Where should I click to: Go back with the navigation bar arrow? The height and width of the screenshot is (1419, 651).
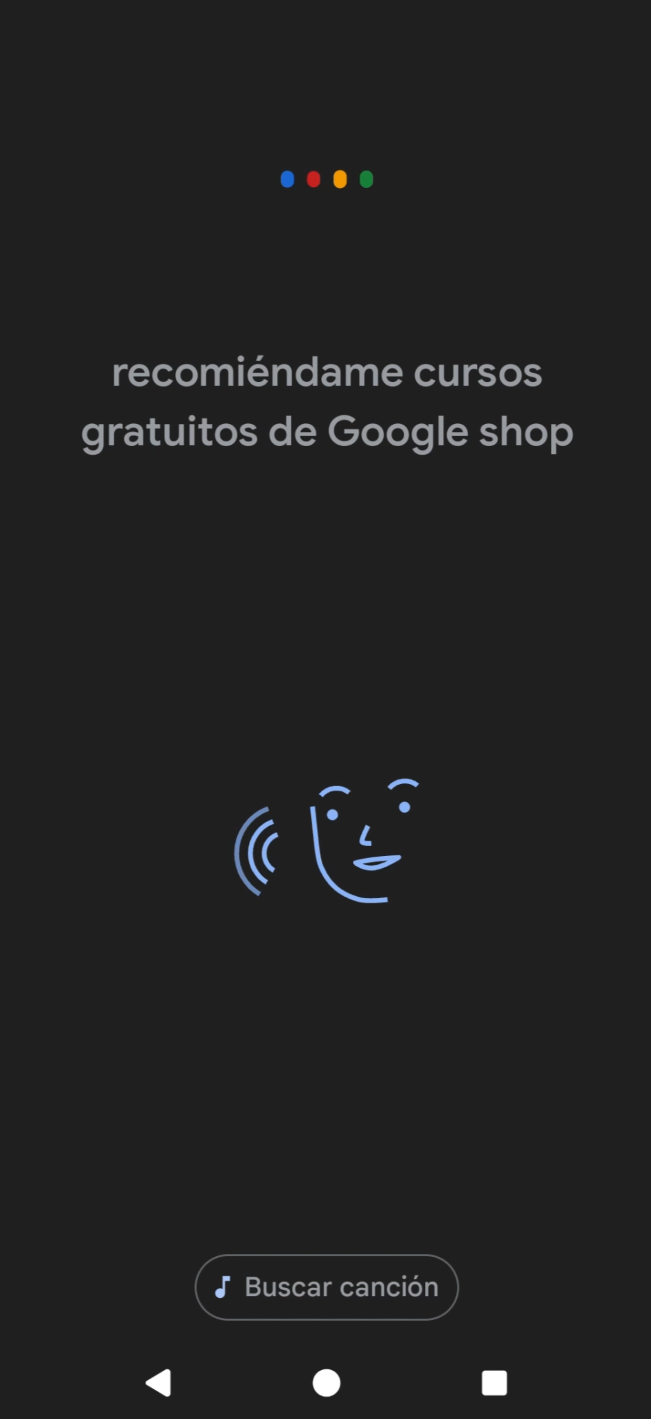(158, 1383)
